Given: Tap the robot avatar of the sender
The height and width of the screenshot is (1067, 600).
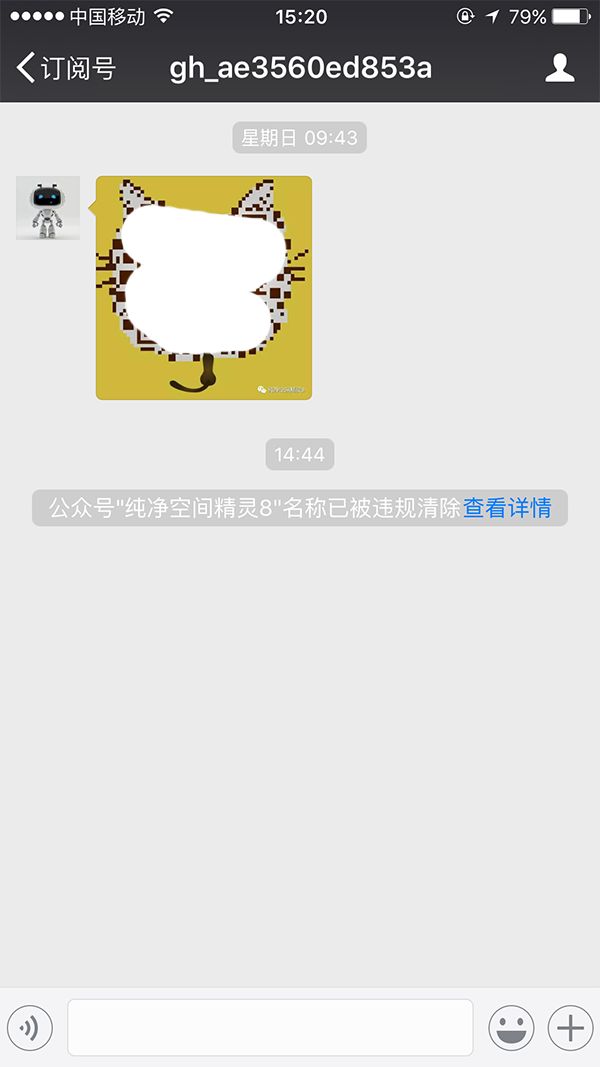Looking at the screenshot, I should (48, 208).
